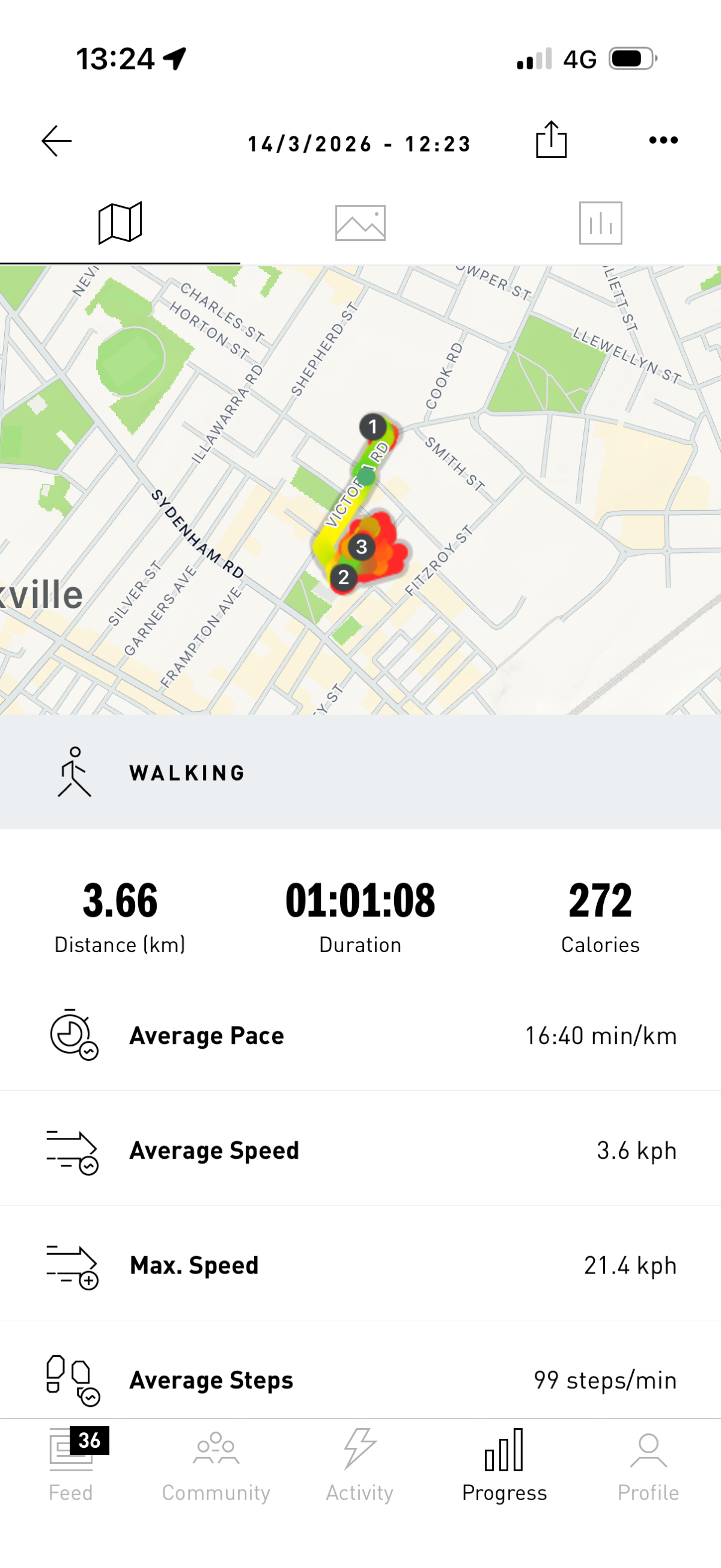Image resolution: width=721 pixels, height=1568 pixels.
Task: Go back using the arrow icon
Action: point(56,141)
